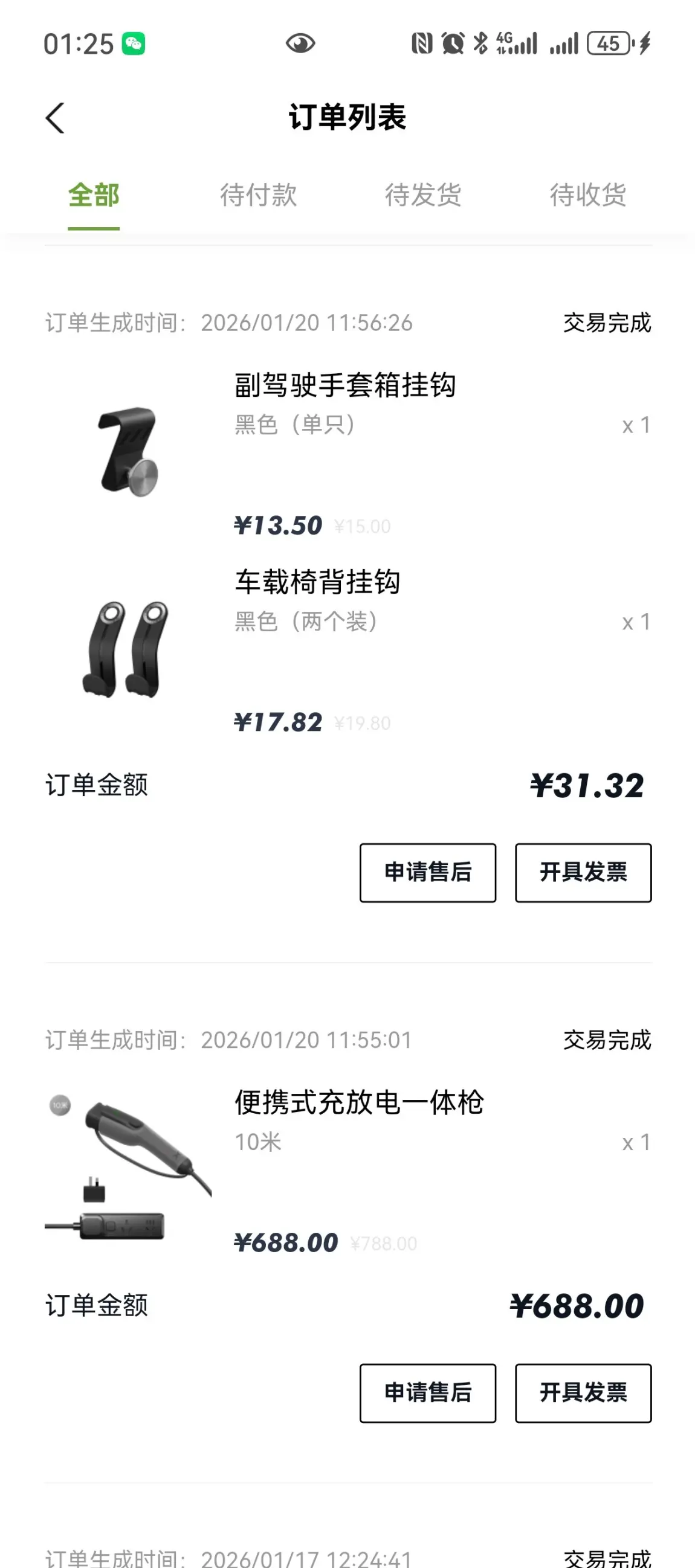Open the 便携式充放电一体枪 order item

pos(359,1103)
